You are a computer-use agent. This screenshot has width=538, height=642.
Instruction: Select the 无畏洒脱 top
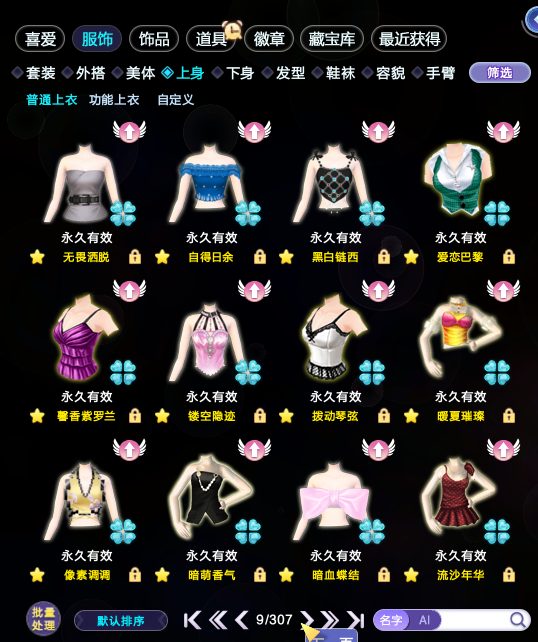[x=86, y=182]
